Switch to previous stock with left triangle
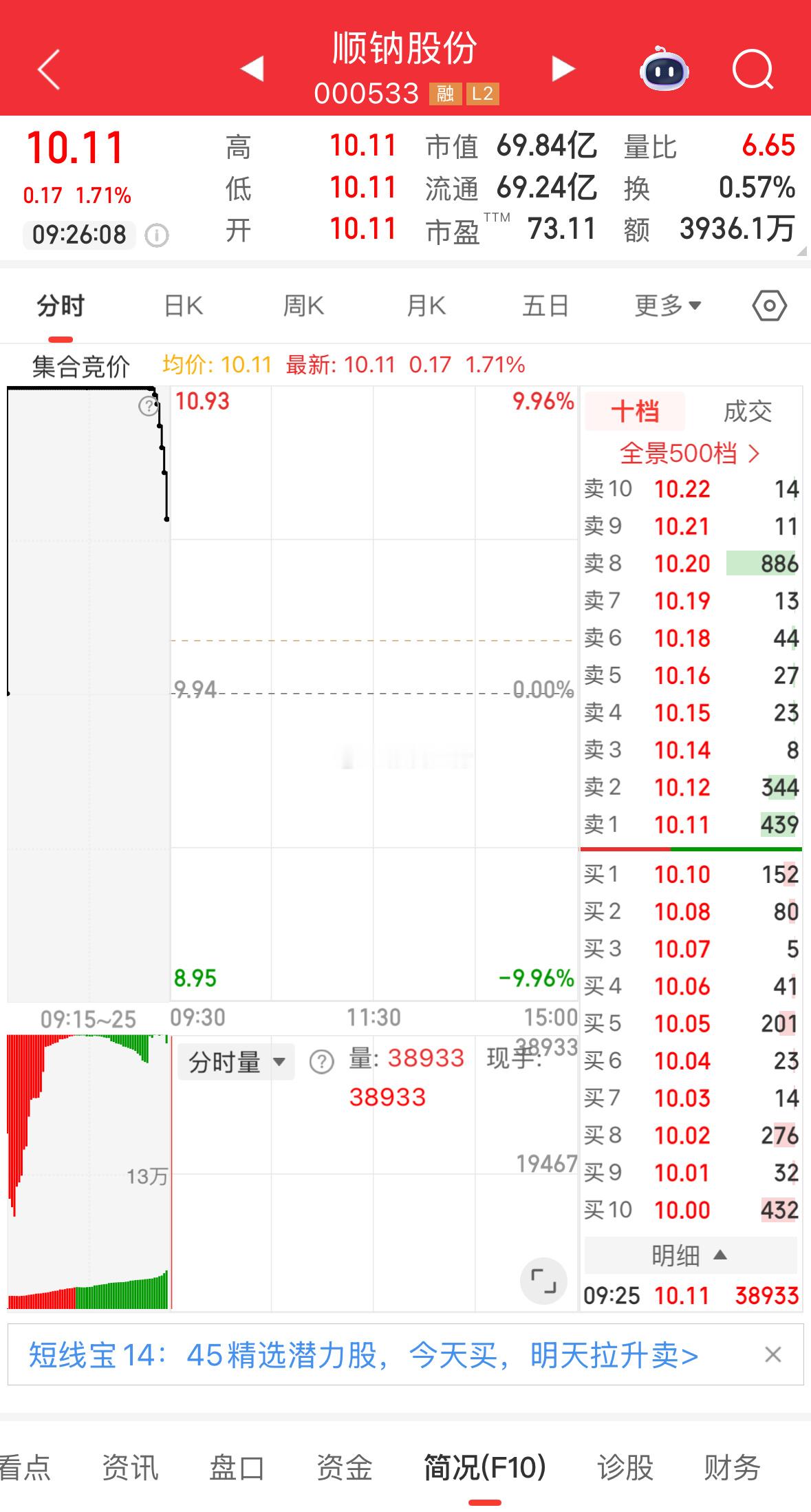Image resolution: width=811 pixels, height=1512 pixels. coord(252,69)
